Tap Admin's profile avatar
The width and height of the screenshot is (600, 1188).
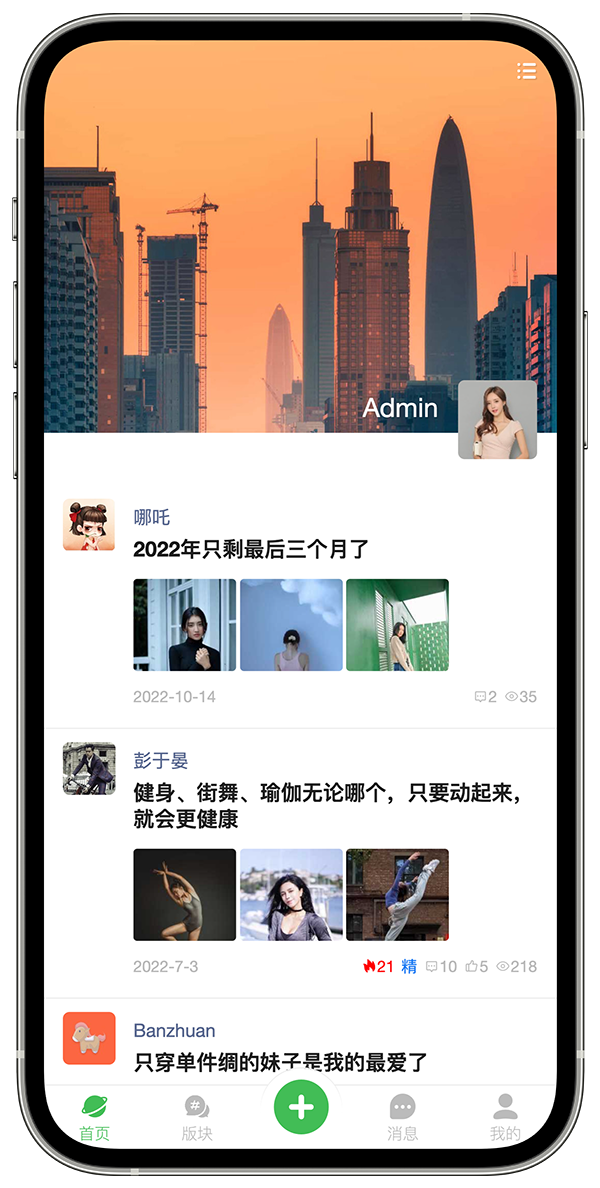[x=497, y=420]
